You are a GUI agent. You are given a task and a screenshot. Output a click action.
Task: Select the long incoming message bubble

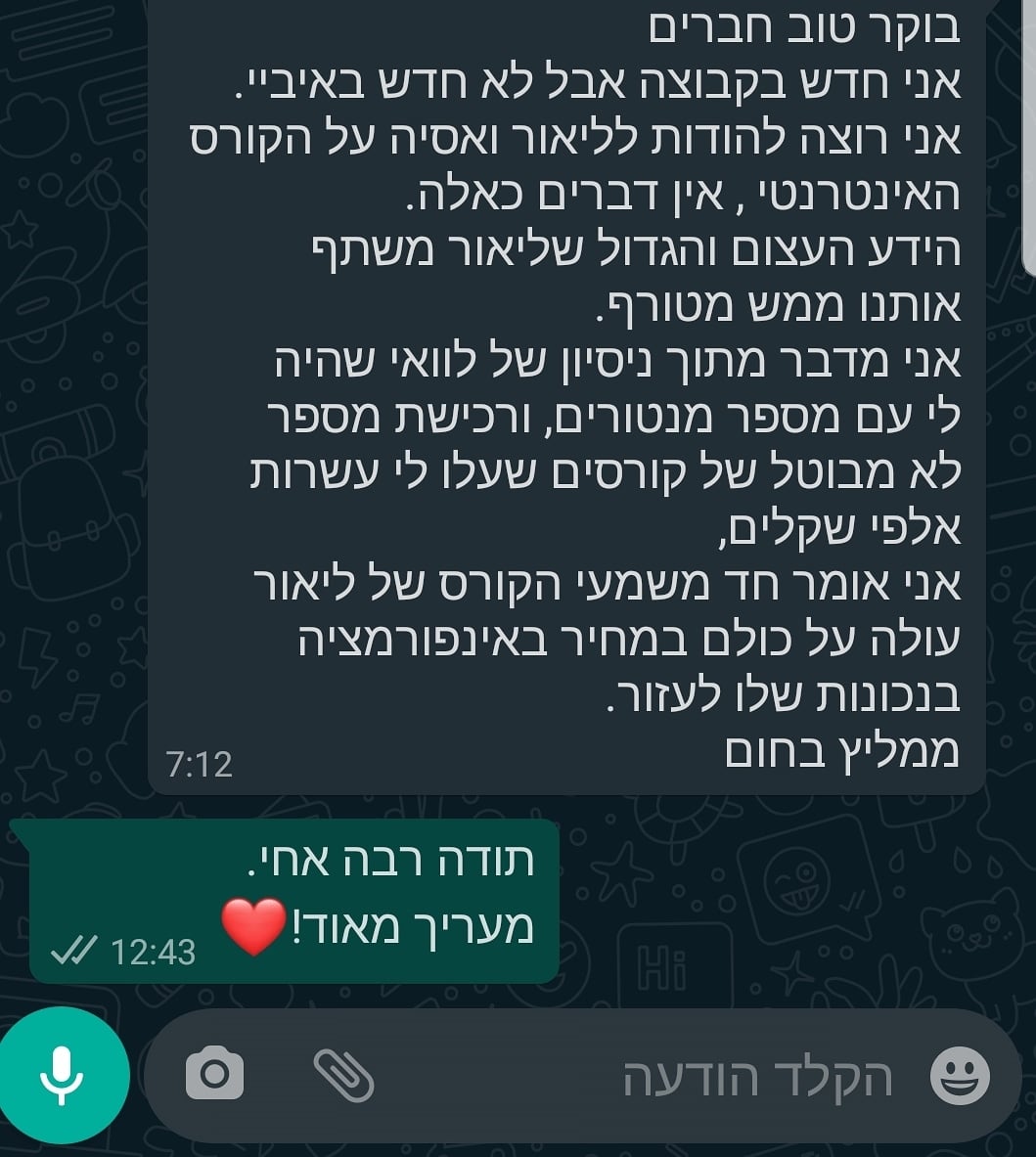[x=567, y=391]
